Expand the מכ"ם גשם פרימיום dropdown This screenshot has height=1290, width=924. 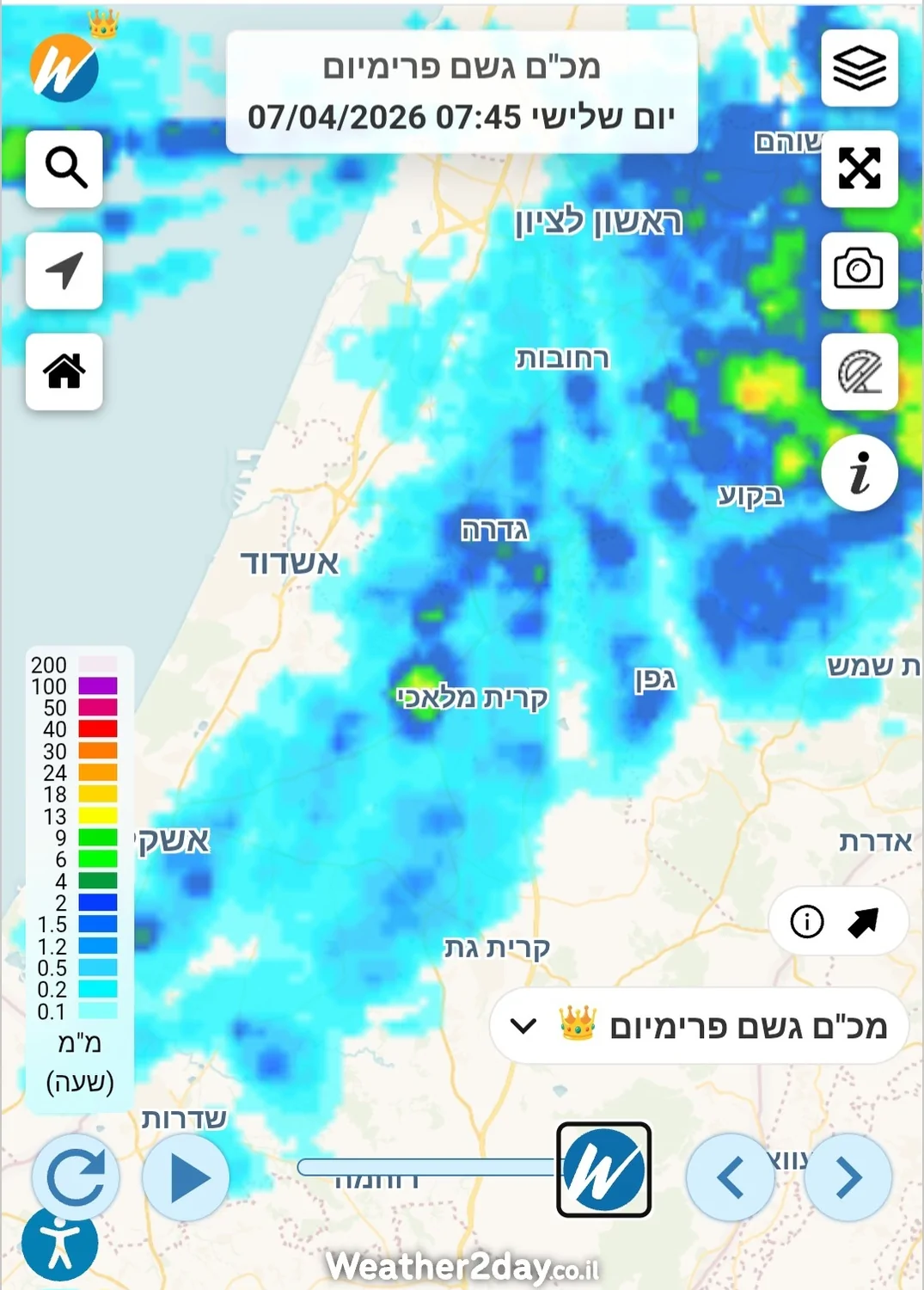pos(698,1026)
